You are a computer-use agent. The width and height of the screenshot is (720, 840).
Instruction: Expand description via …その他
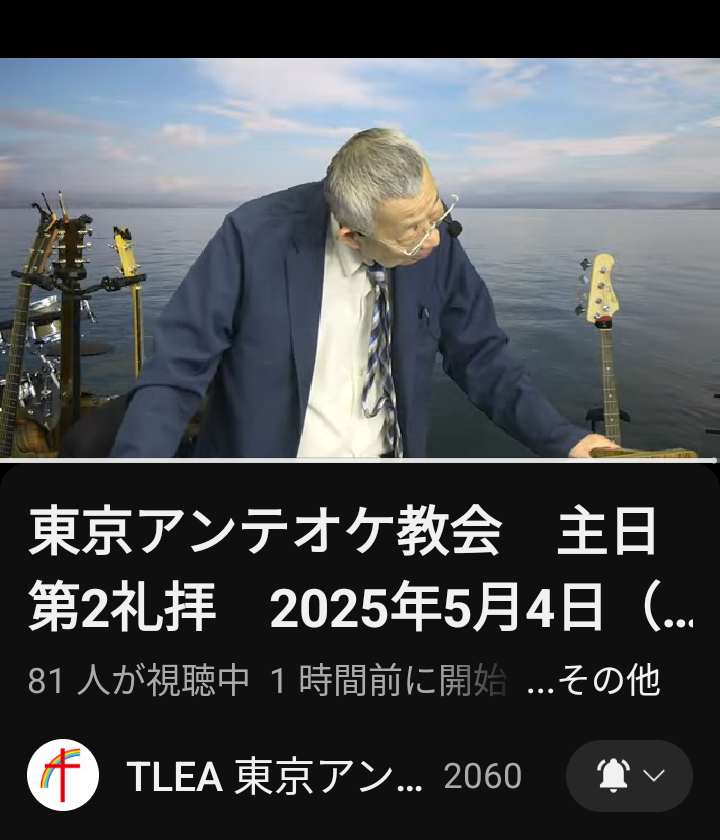(x=593, y=681)
